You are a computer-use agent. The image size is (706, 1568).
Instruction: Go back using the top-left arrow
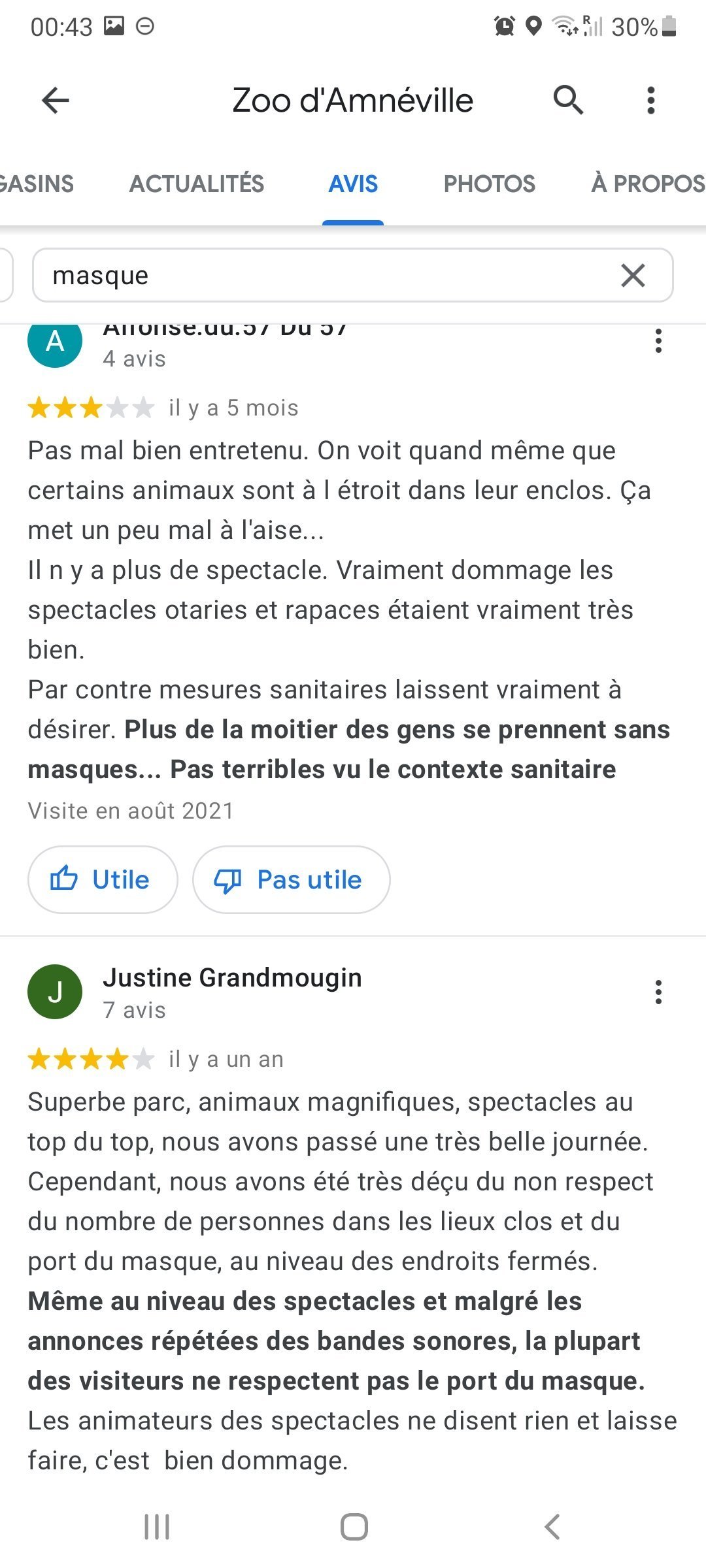[56, 100]
